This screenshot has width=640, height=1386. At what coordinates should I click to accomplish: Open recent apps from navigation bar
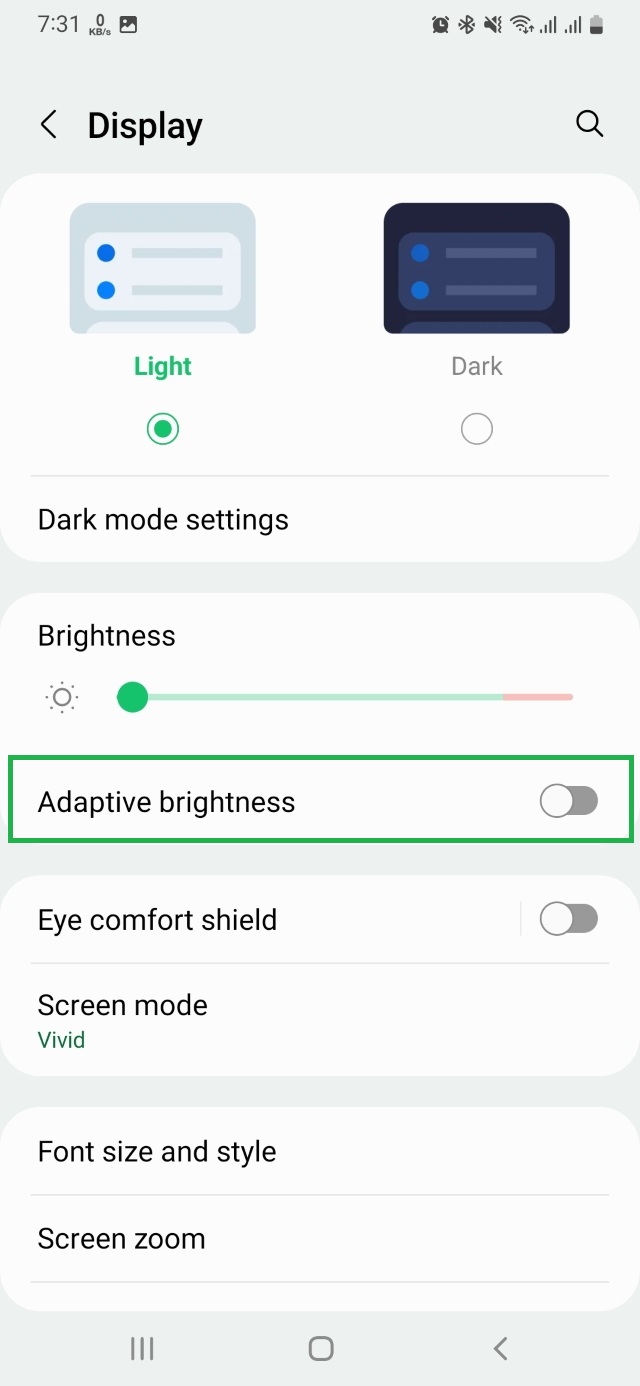pyautogui.click(x=142, y=1348)
